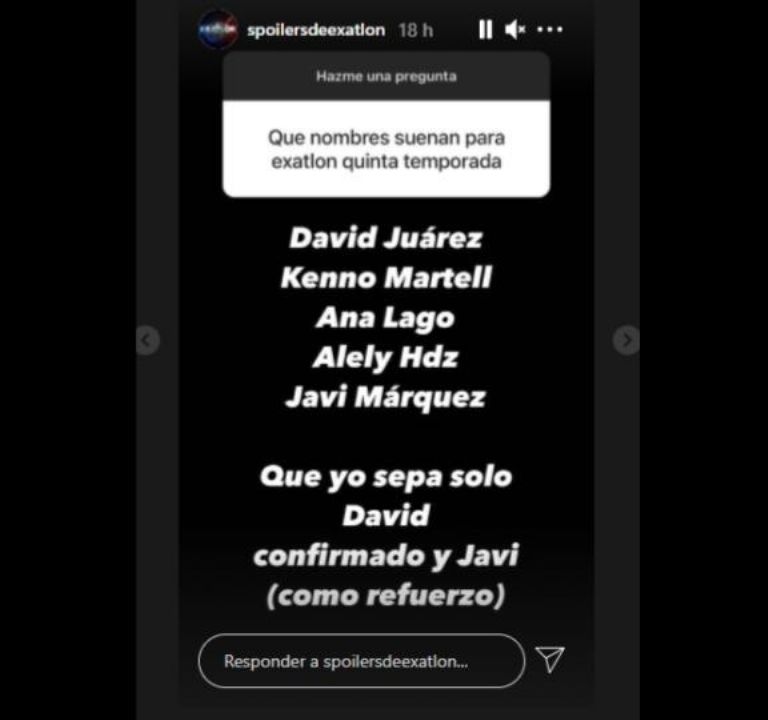Reply to spoilersdeexatlon in the message field
The width and height of the screenshot is (768, 720).
click(x=361, y=661)
